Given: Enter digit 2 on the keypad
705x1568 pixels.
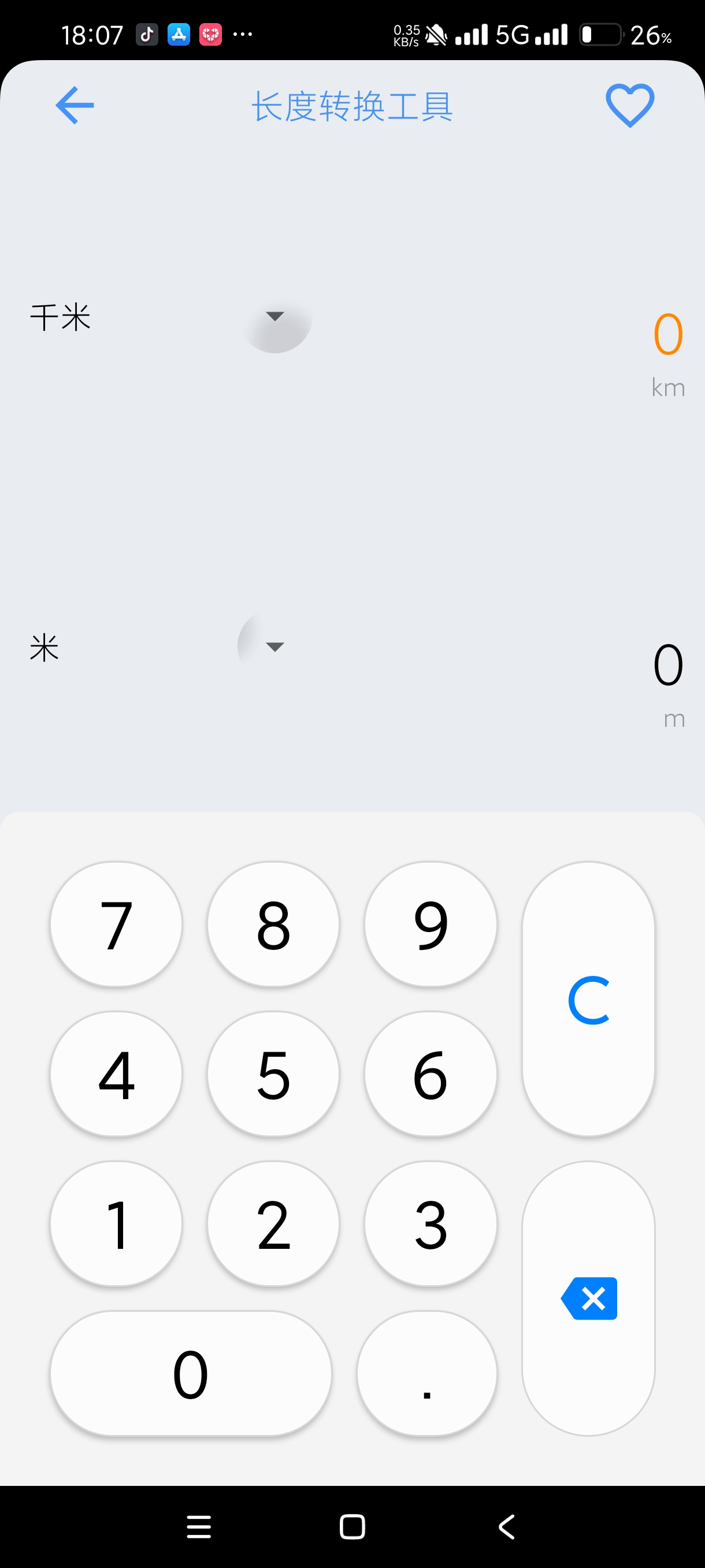Looking at the screenshot, I should click(273, 1223).
